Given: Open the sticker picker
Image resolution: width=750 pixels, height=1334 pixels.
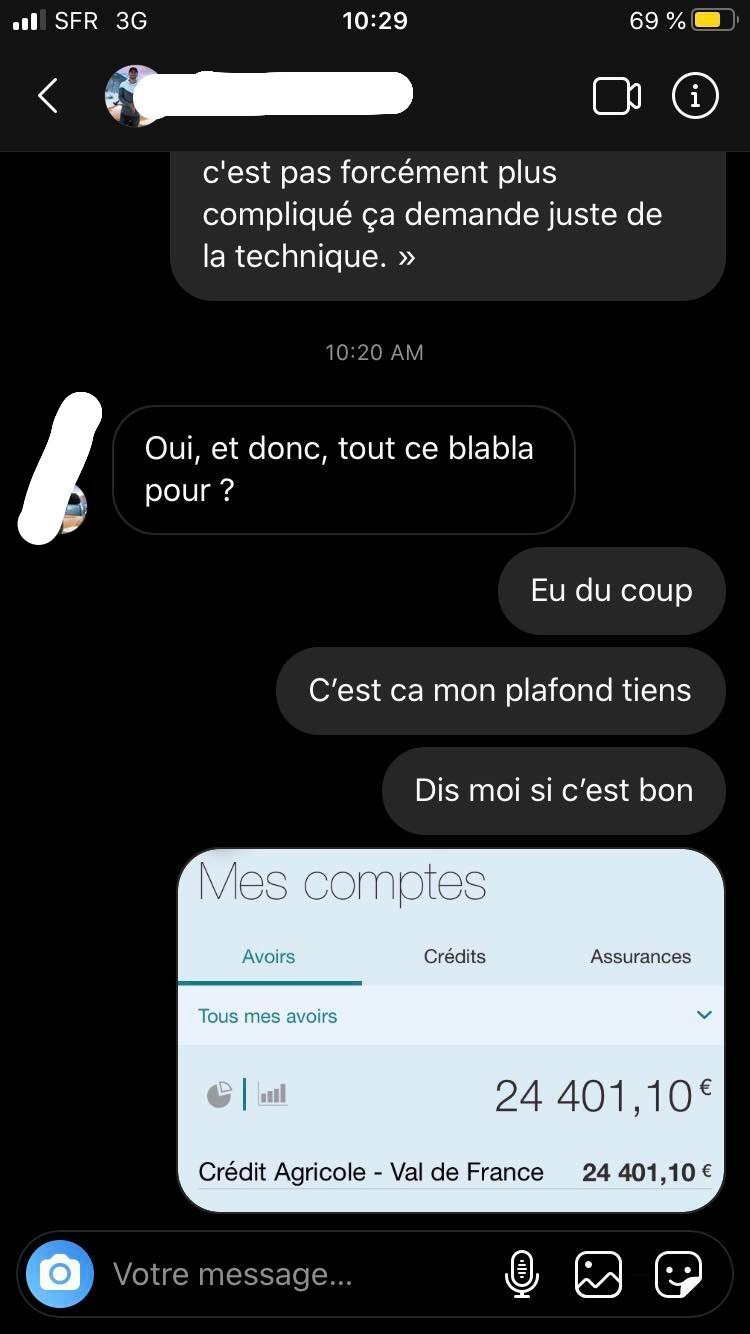Looking at the screenshot, I should click(x=678, y=1274).
